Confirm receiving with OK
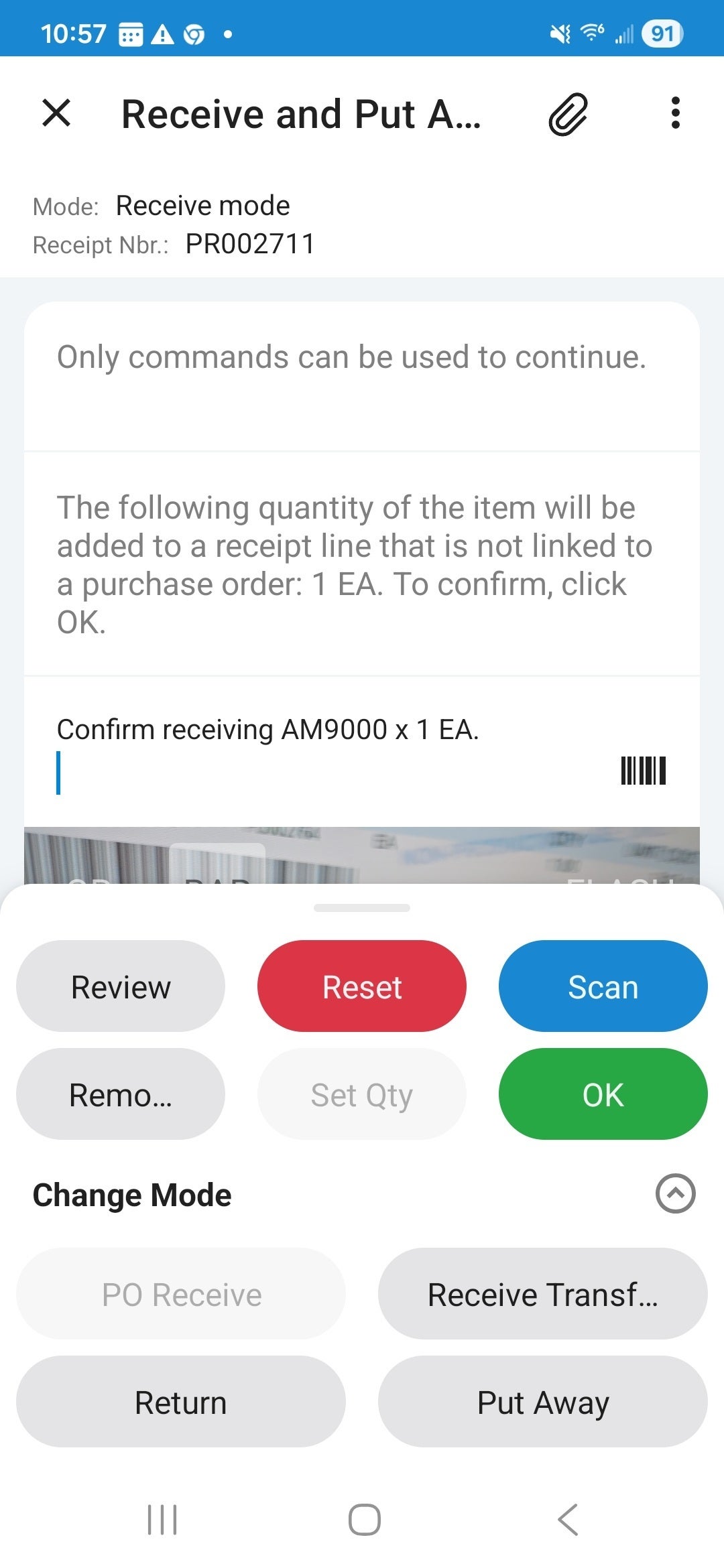This screenshot has height=1568, width=724. [602, 1094]
